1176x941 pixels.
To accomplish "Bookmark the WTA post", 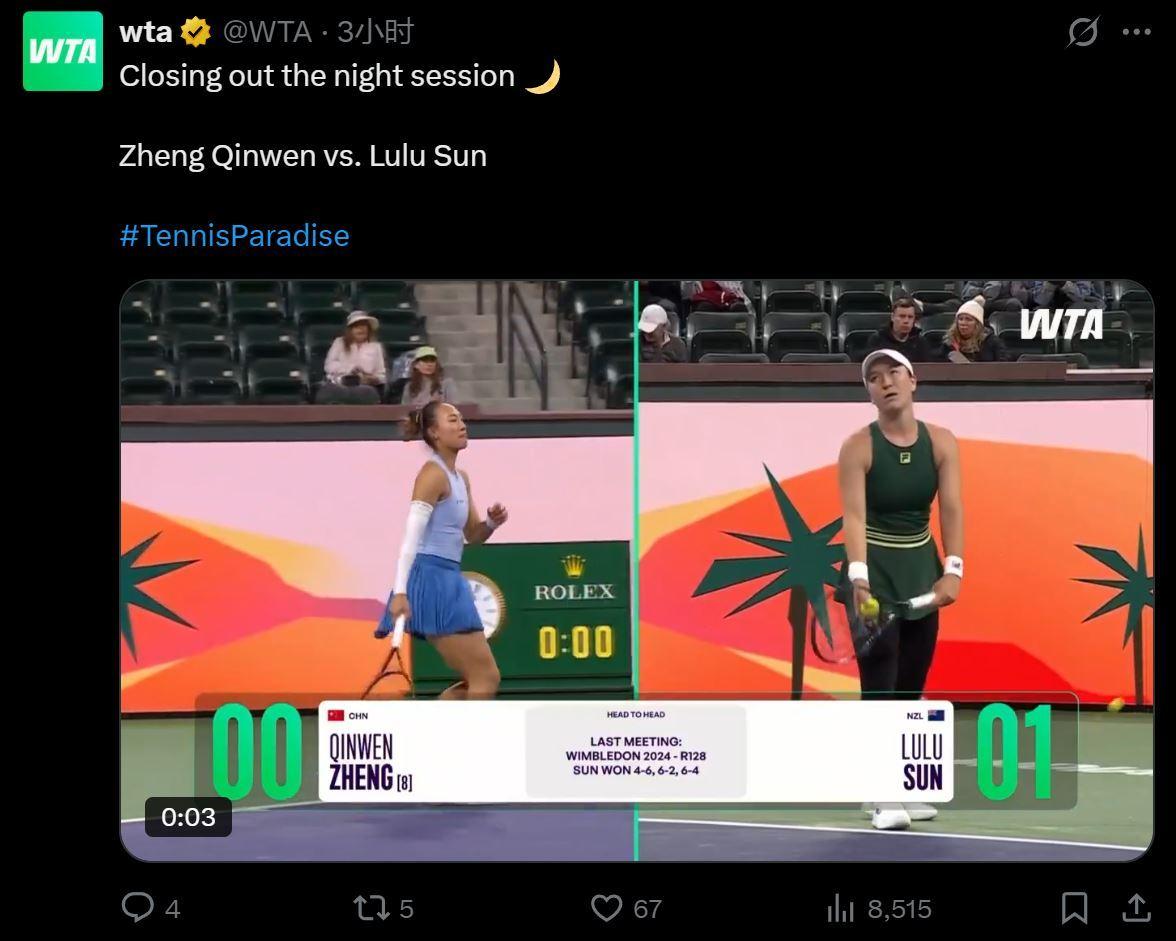I will pos(1074,907).
